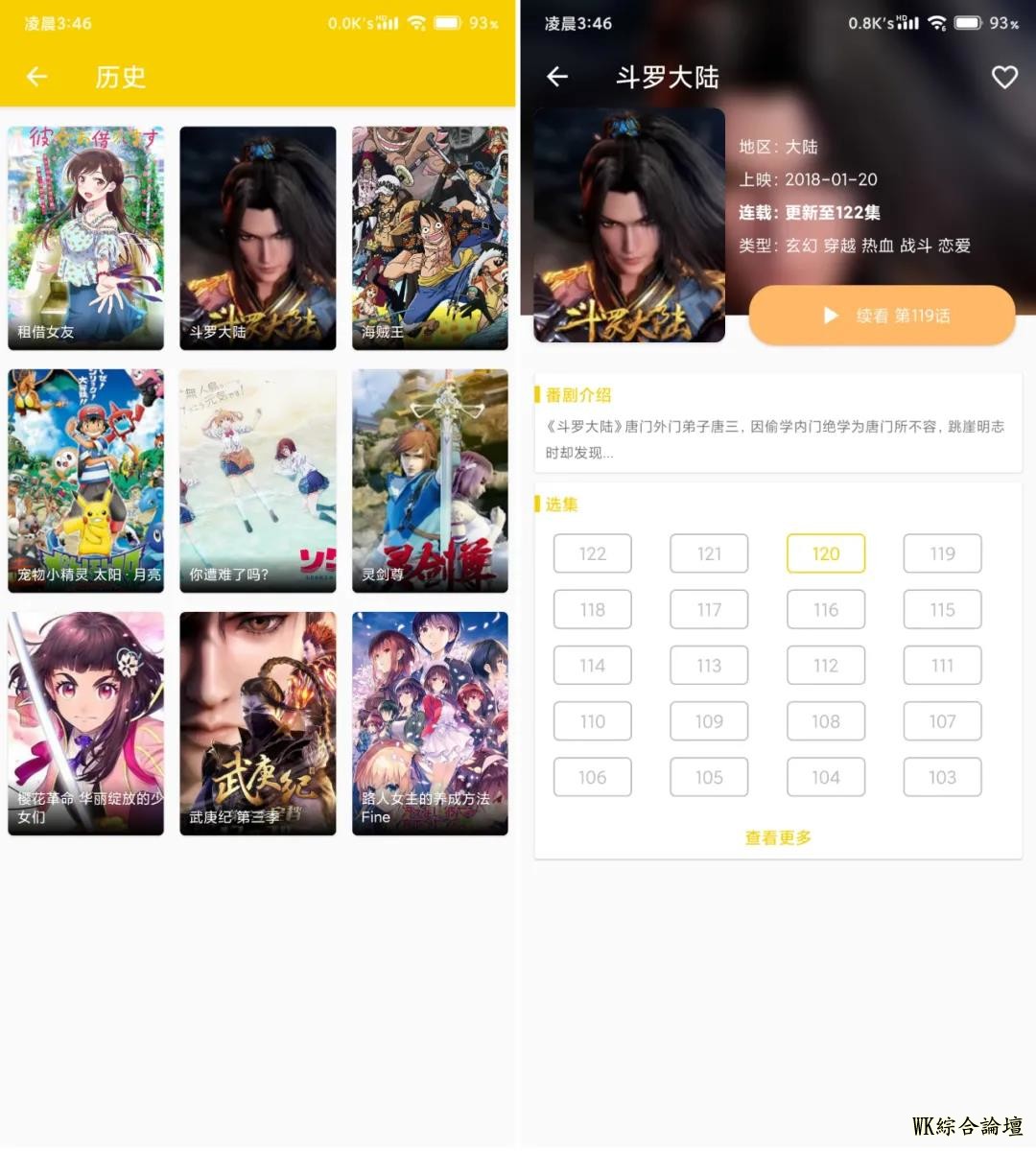
Task: Go back from the 历史 history page
Action: coord(36,77)
